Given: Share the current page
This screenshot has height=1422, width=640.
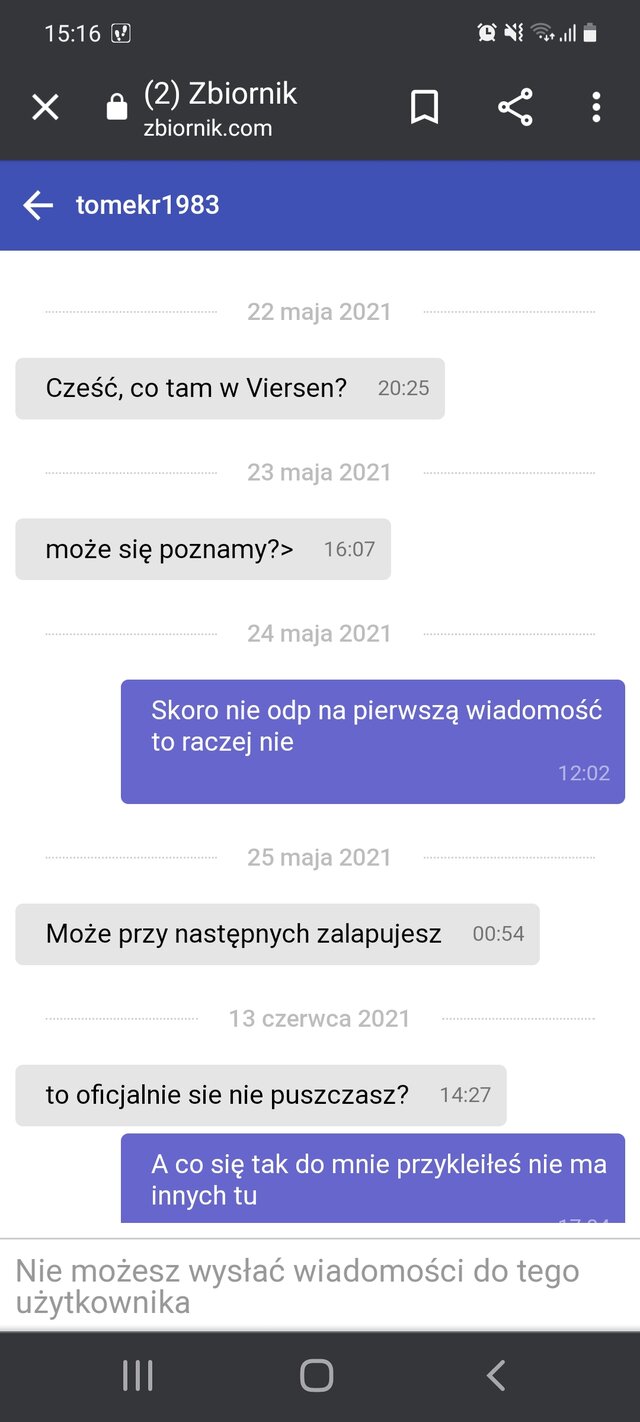Looking at the screenshot, I should coord(515,107).
